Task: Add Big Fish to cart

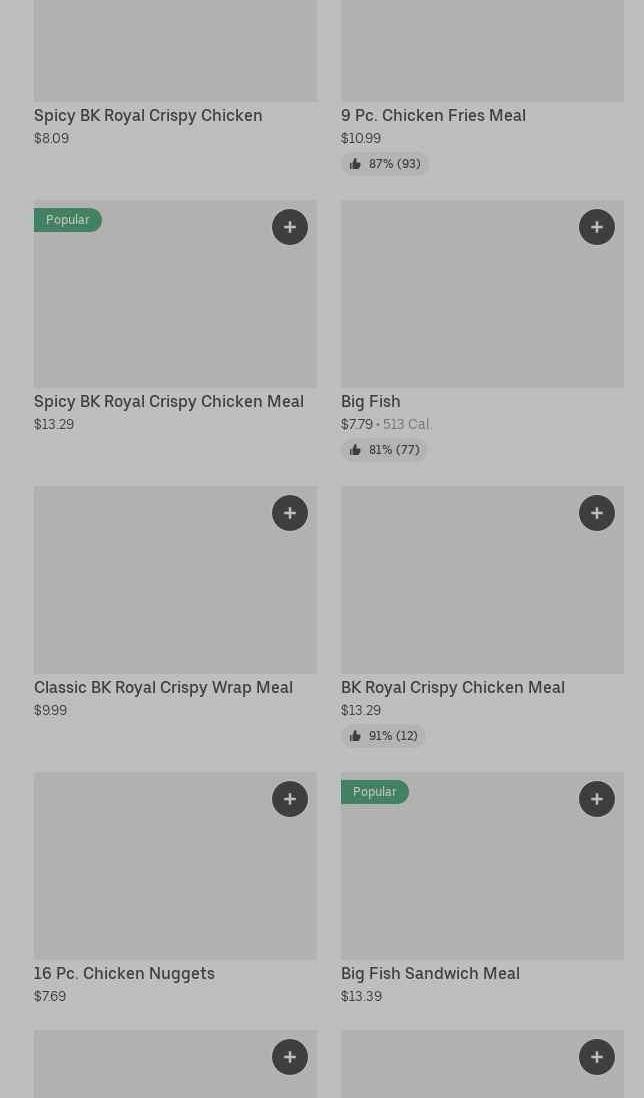Action: click(x=597, y=227)
